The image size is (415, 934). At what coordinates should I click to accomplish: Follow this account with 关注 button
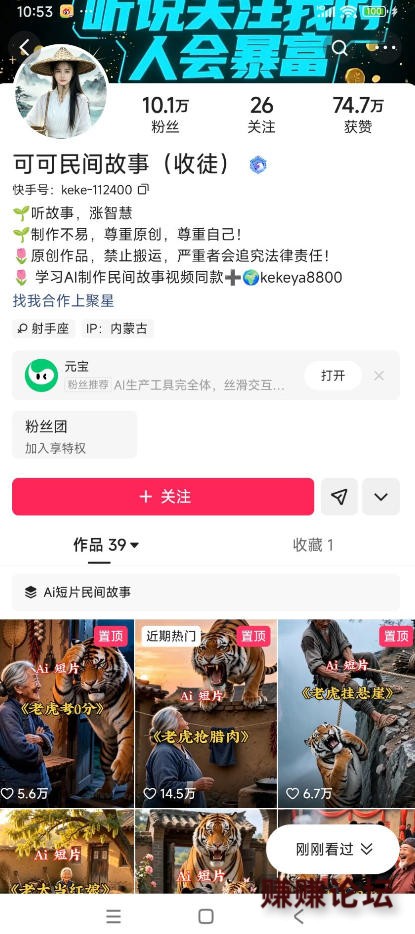(163, 497)
